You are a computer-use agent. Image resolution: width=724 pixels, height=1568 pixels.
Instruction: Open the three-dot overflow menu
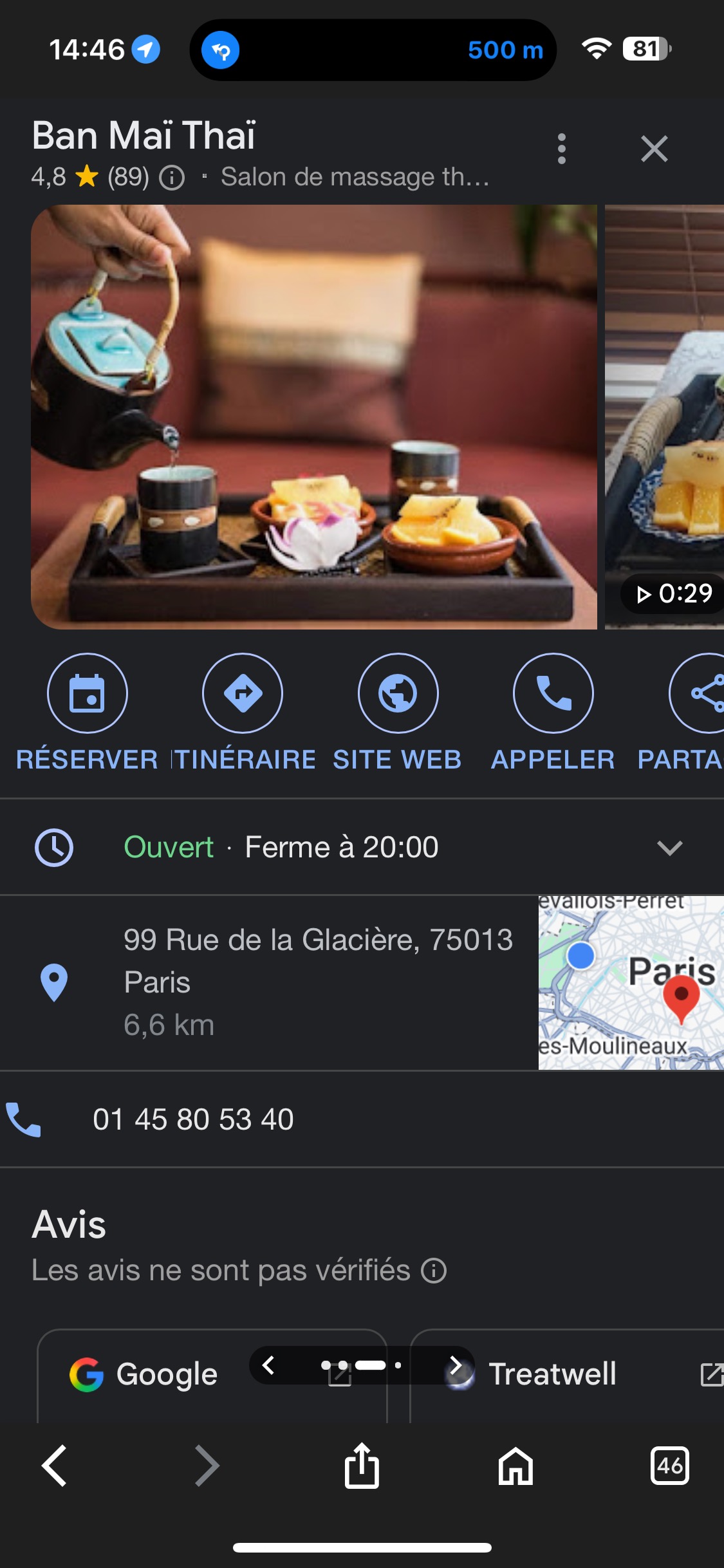pyautogui.click(x=562, y=149)
